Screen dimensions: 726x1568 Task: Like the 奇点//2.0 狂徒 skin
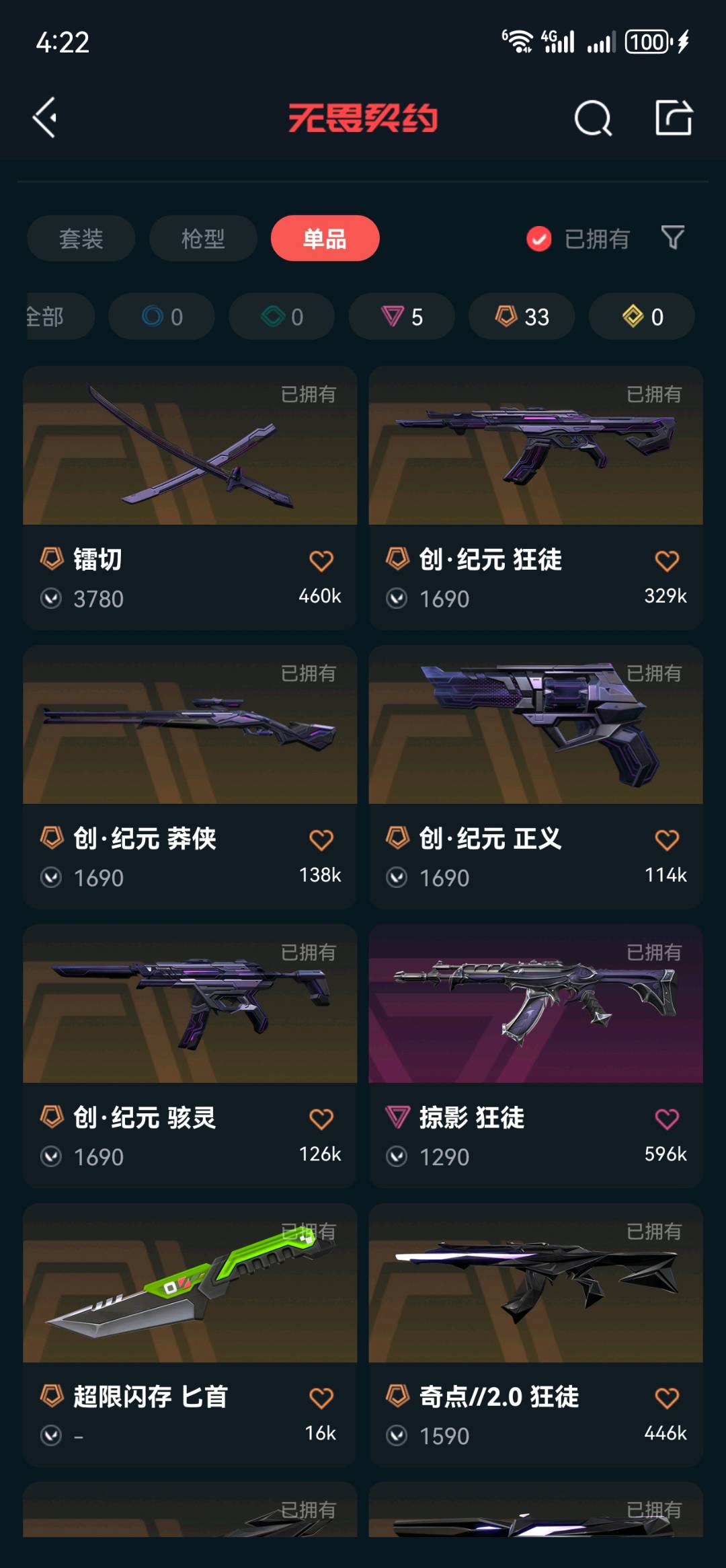[x=666, y=1398]
